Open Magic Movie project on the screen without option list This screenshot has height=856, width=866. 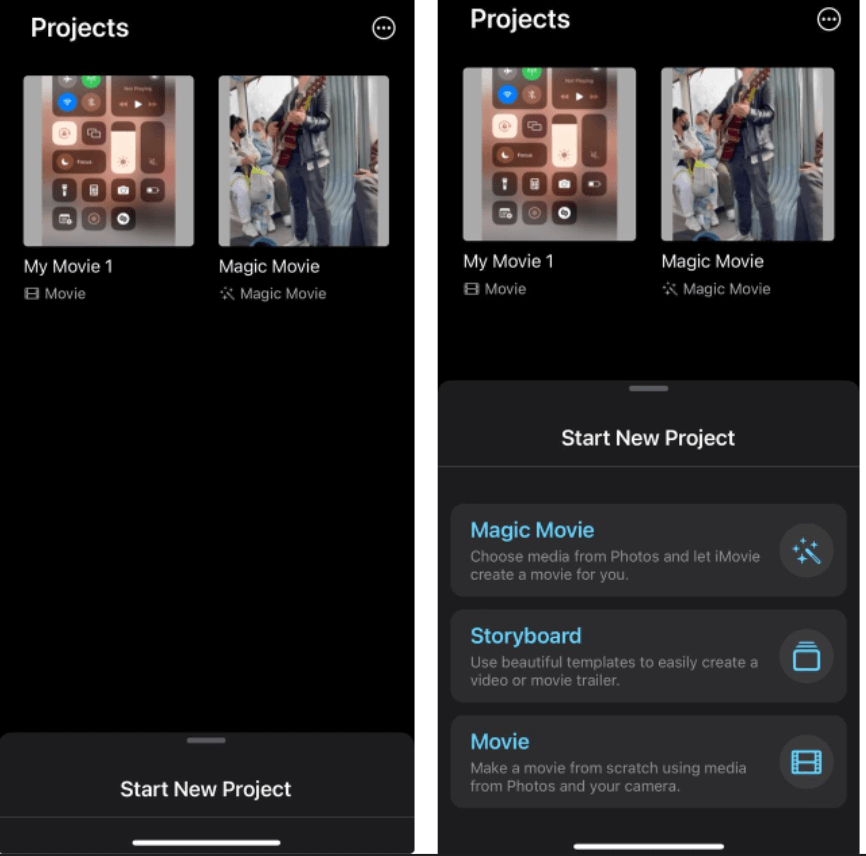(x=303, y=161)
